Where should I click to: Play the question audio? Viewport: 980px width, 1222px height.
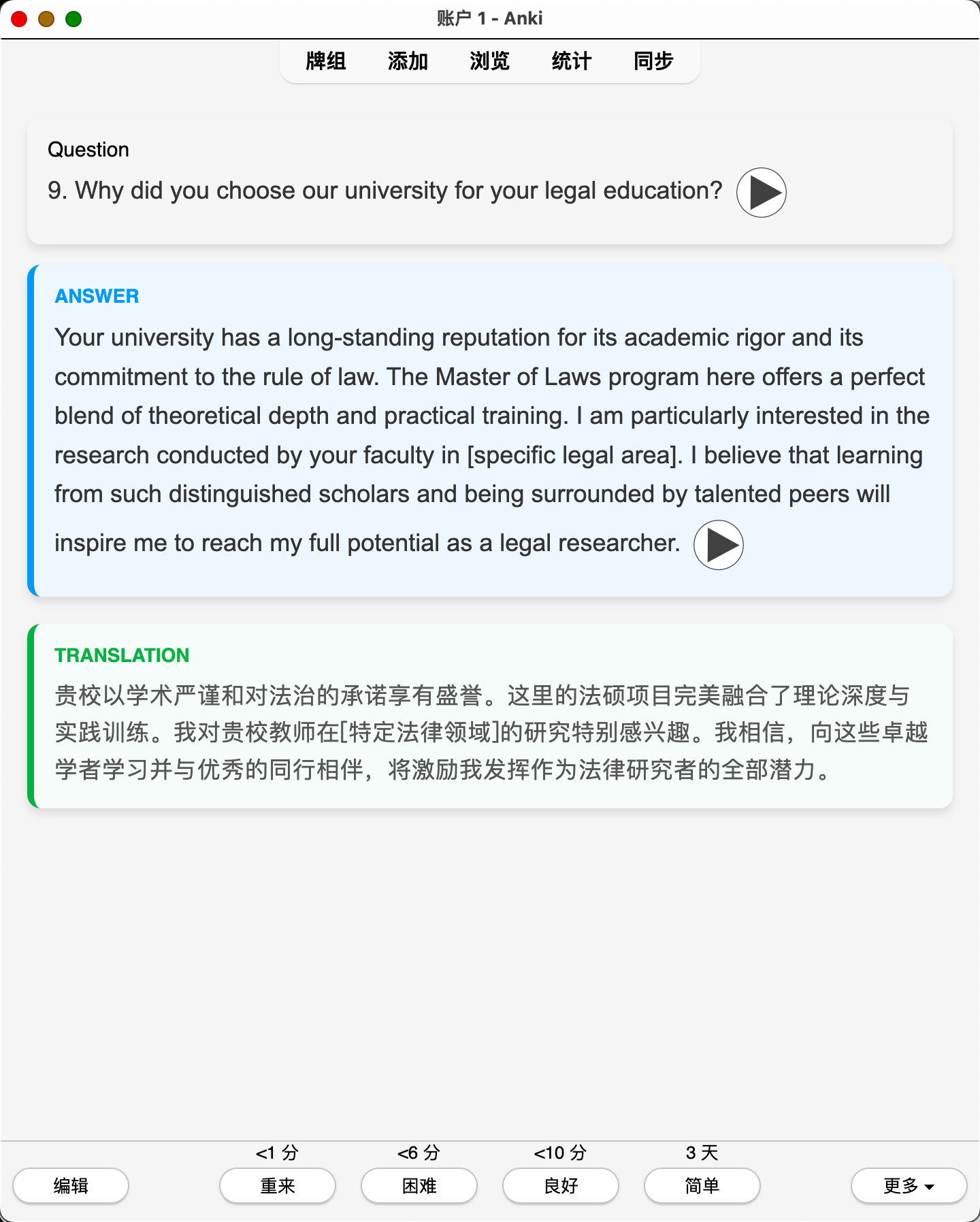click(761, 193)
